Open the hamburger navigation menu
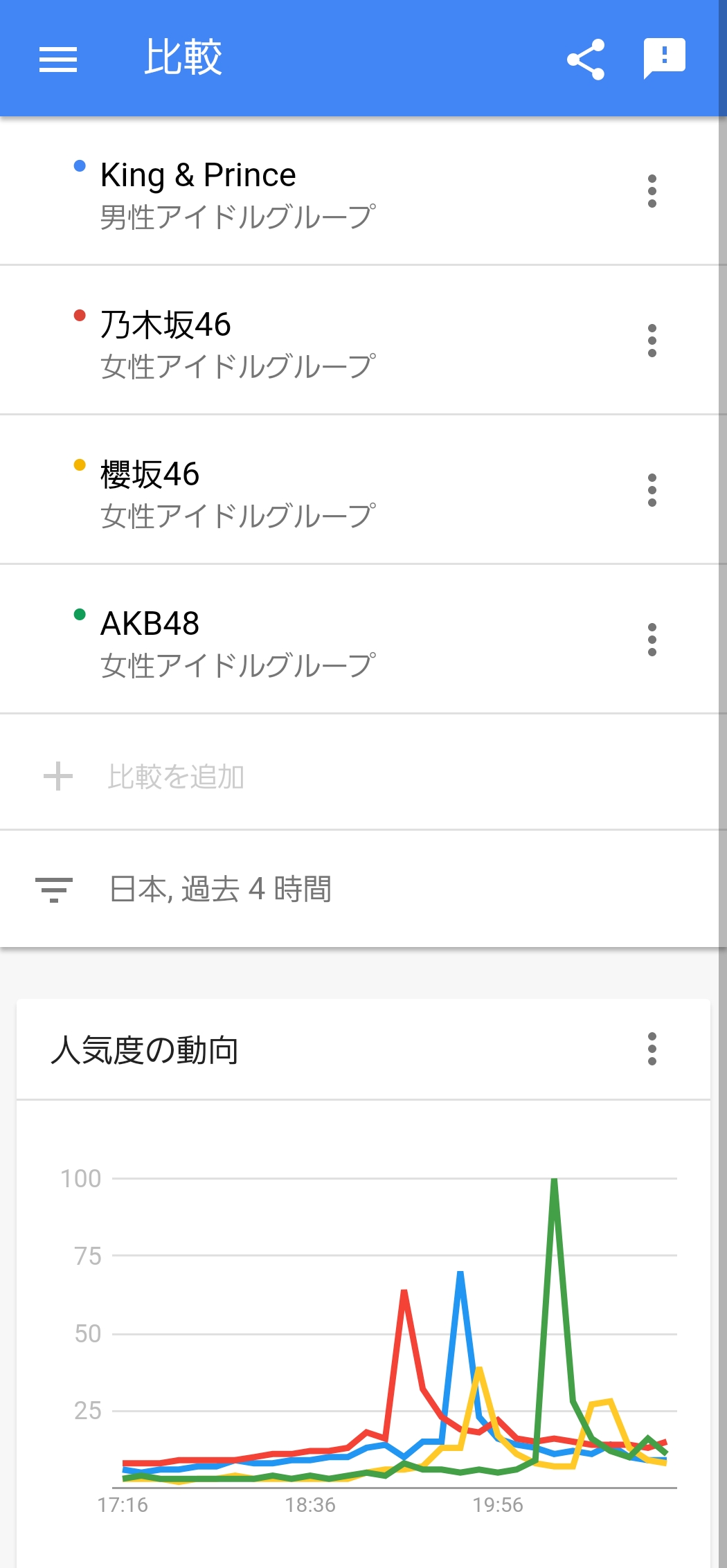The width and height of the screenshot is (727, 1568). (x=58, y=59)
